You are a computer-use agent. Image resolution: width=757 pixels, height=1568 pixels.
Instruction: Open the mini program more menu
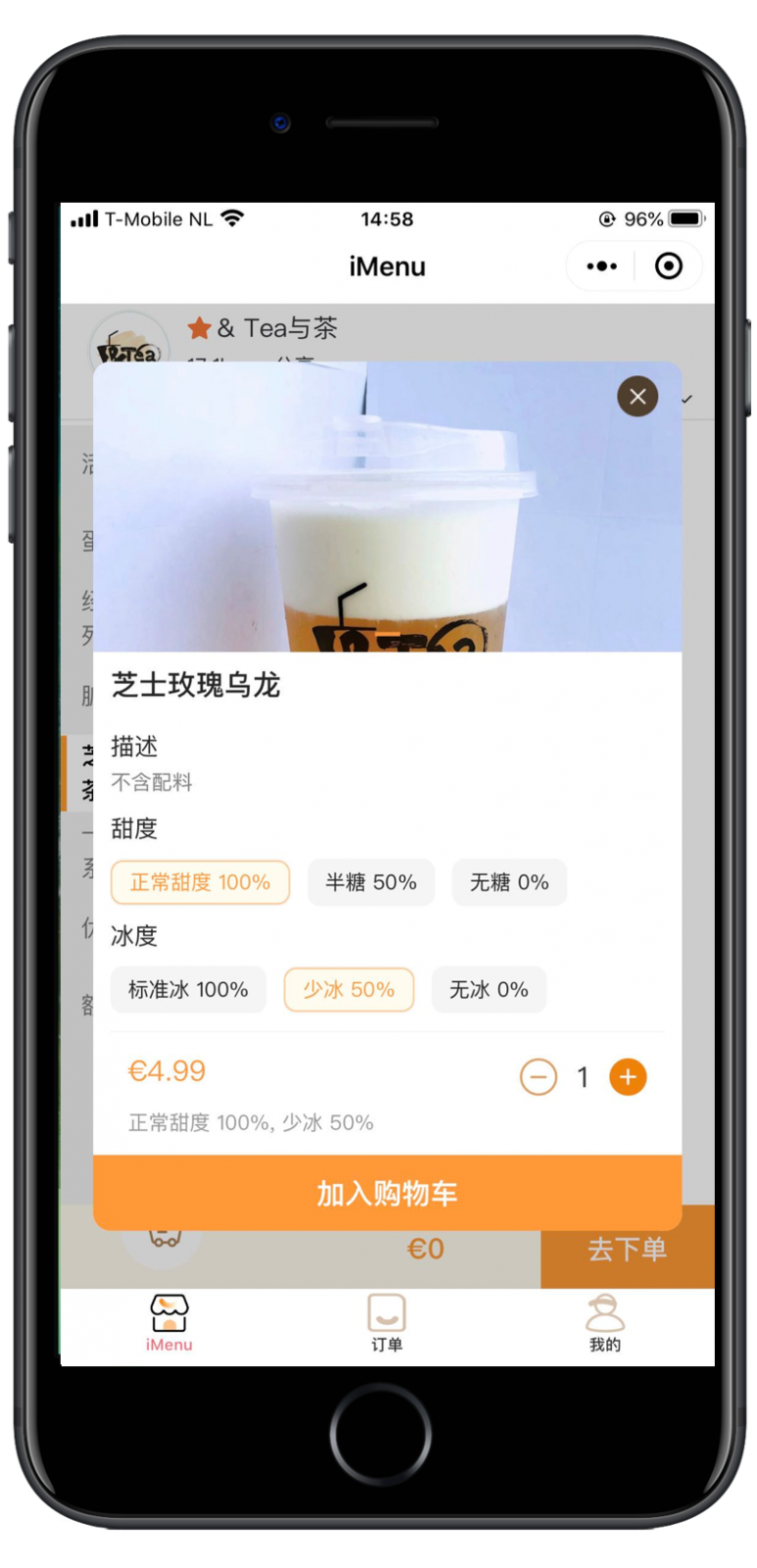click(601, 267)
